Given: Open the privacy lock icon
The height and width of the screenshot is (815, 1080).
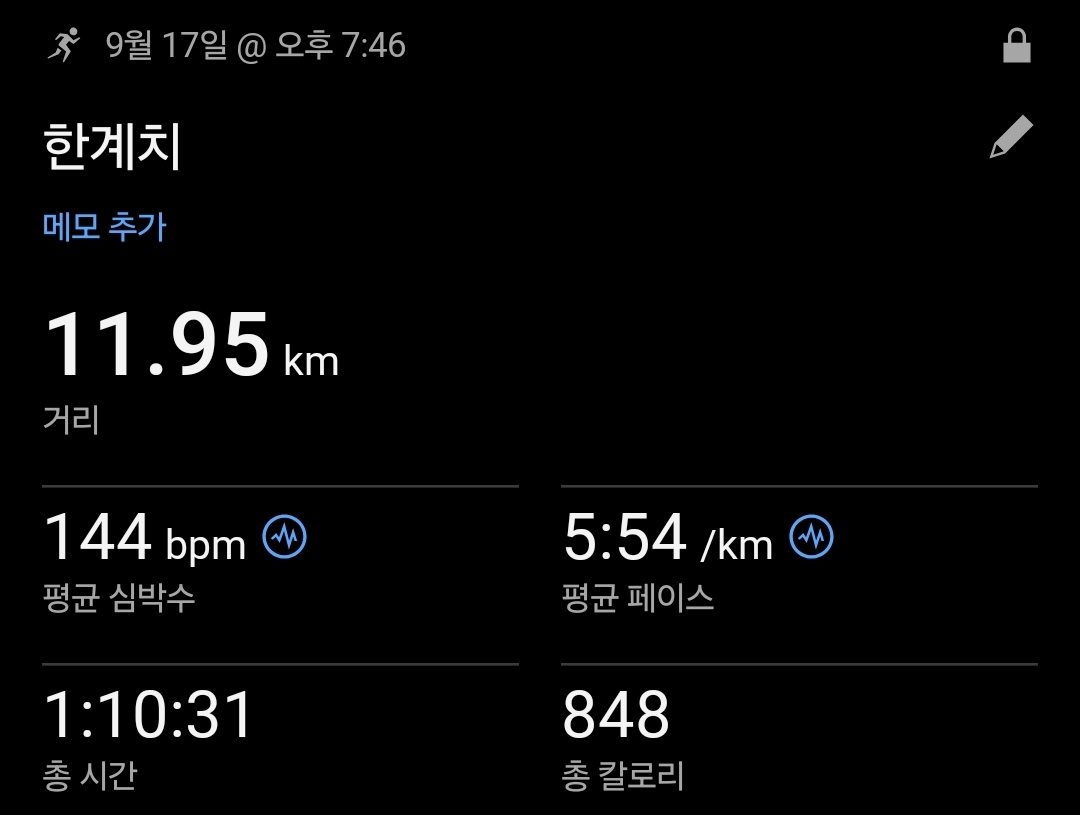Looking at the screenshot, I should pos(1016,47).
